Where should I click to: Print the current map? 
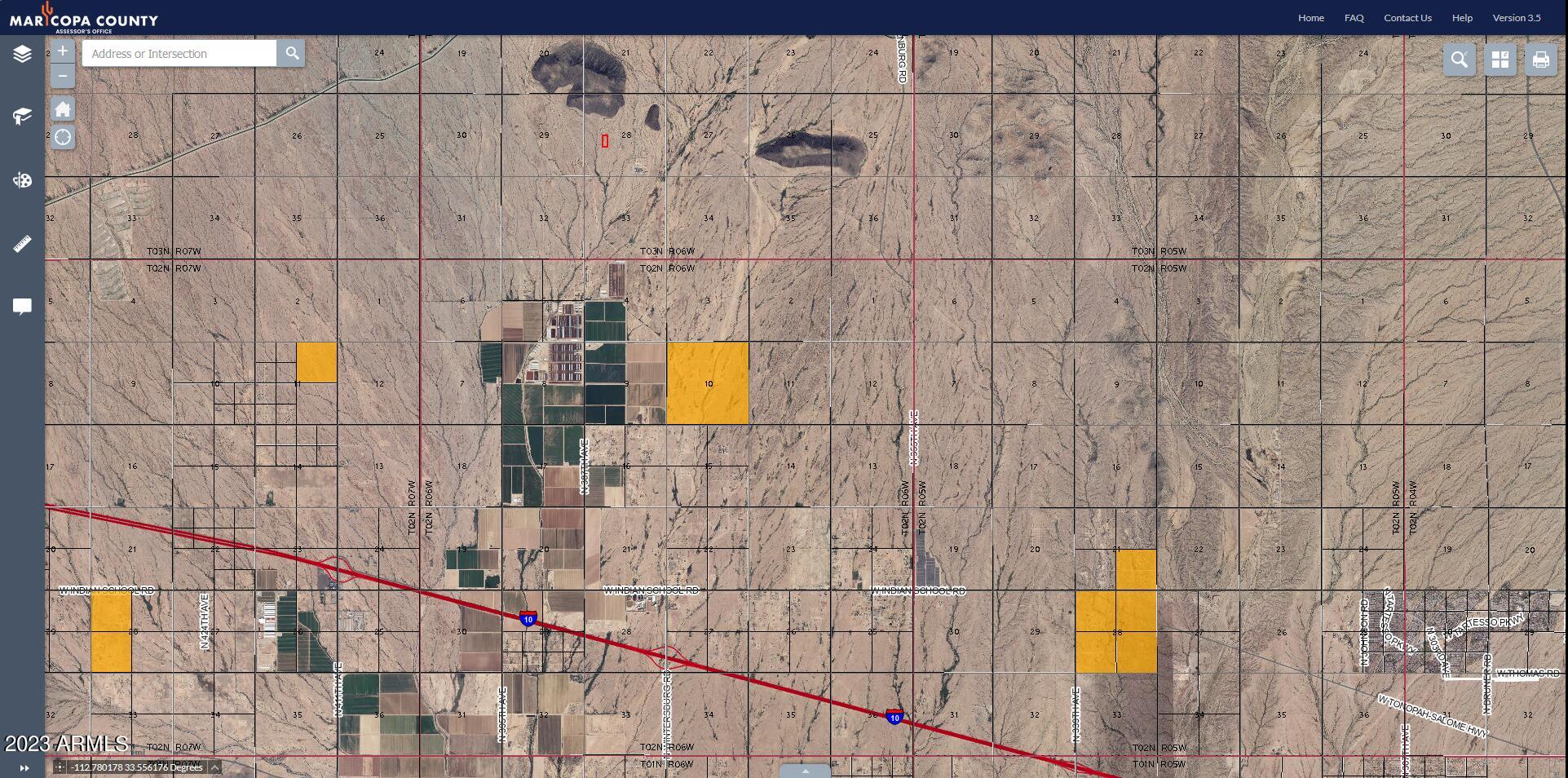point(1540,60)
